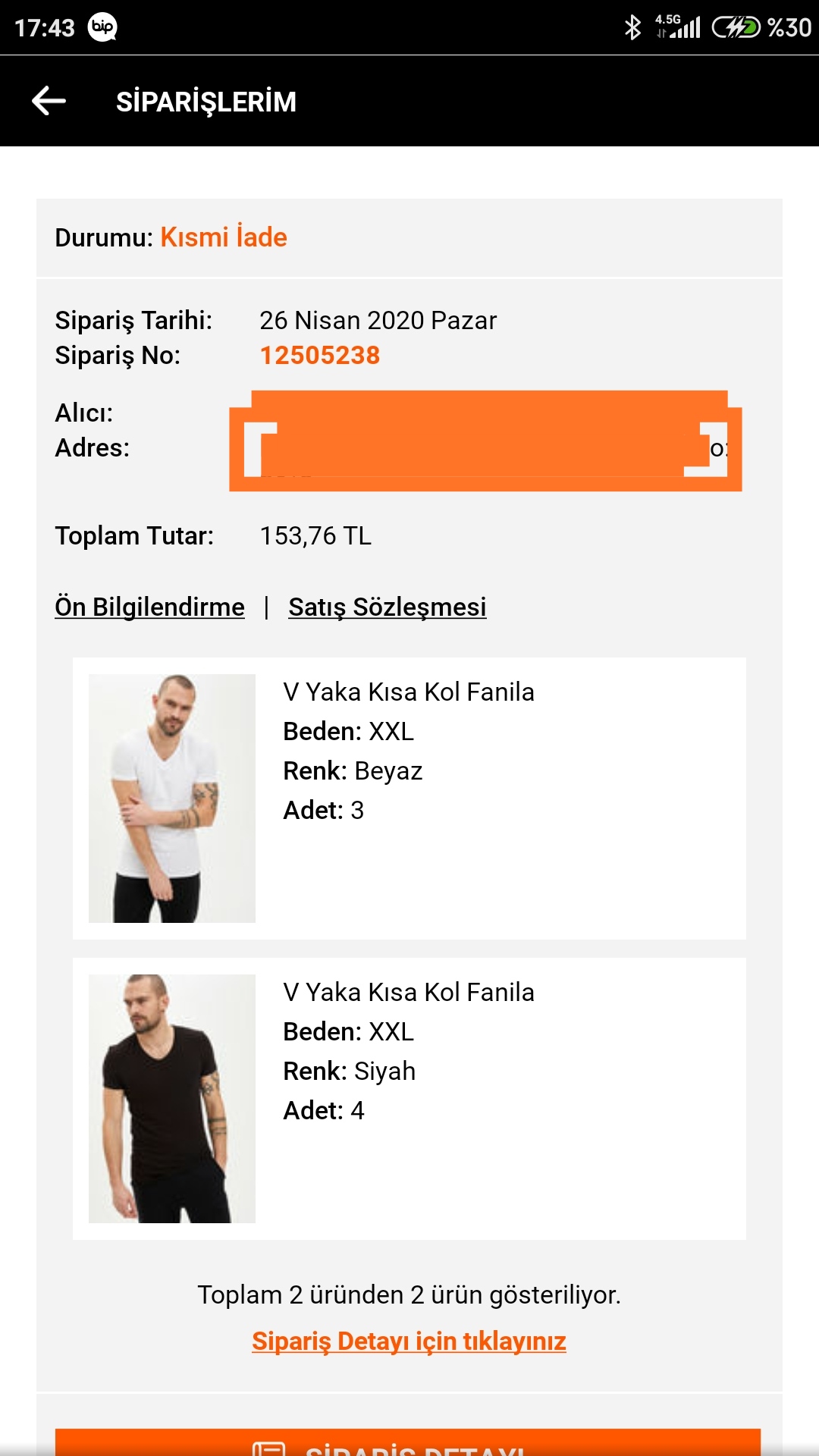This screenshot has height=1456, width=819.
Task: Open the Ön Bilgilendirme link
Action: (149, 607)
